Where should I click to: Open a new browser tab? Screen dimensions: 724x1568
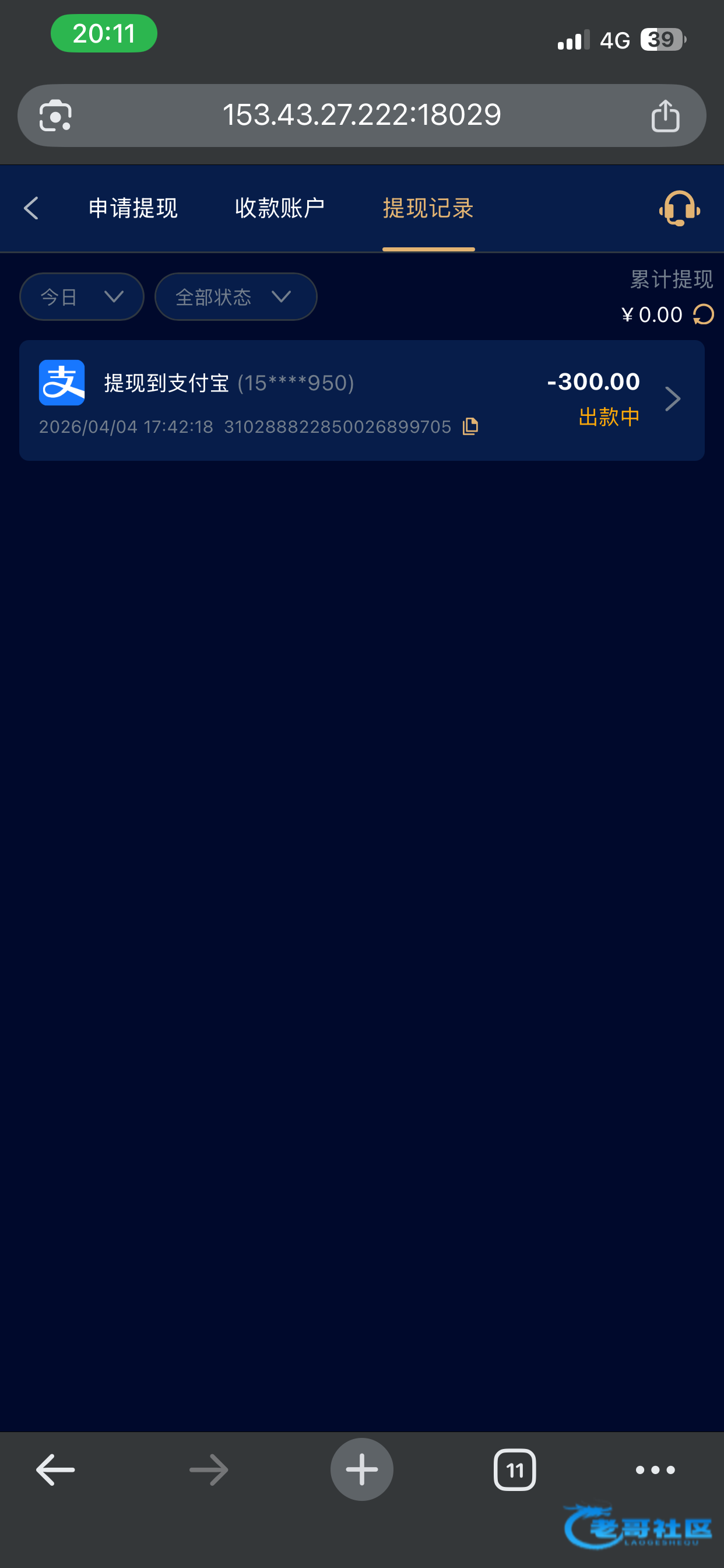(361, 1469)
